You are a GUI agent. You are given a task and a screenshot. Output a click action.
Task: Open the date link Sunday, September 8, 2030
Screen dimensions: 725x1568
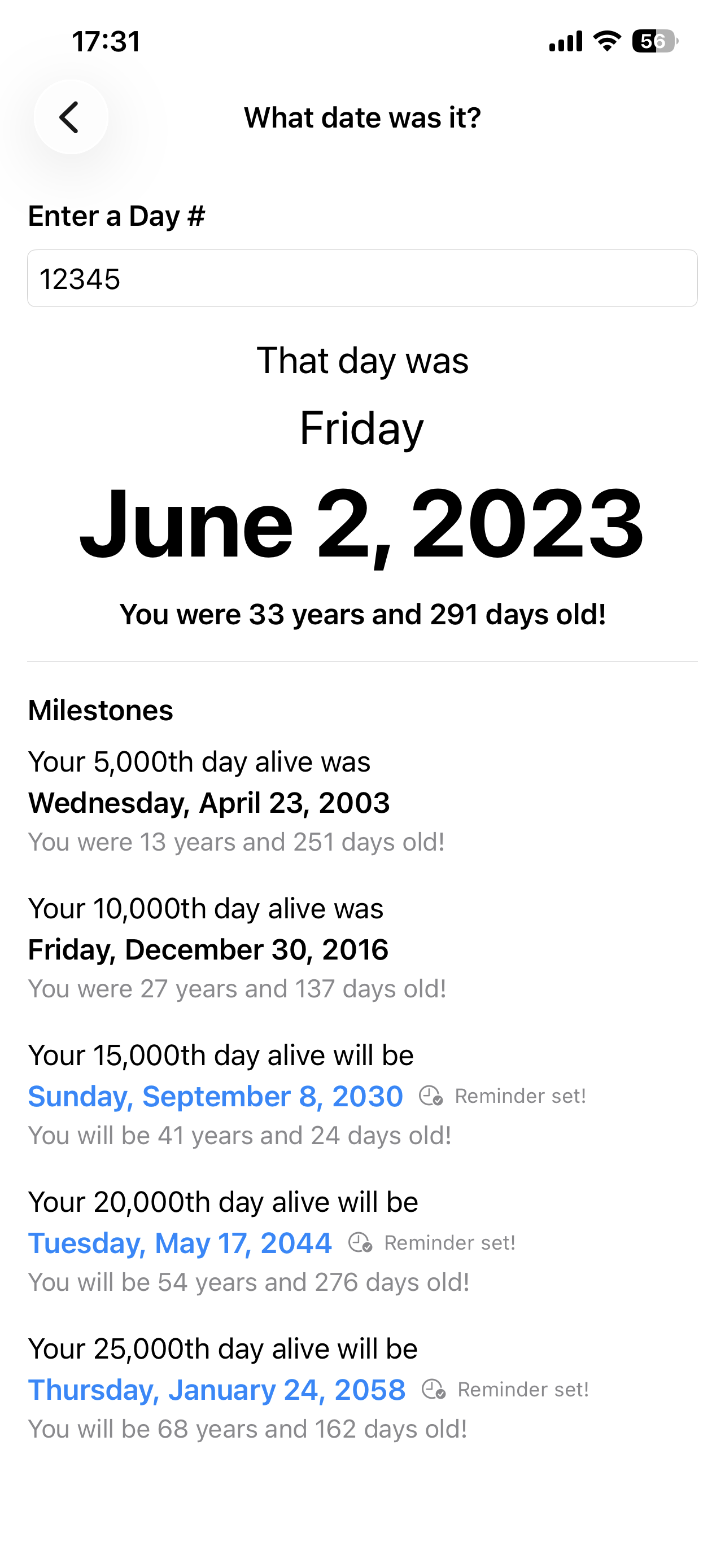215,1095
